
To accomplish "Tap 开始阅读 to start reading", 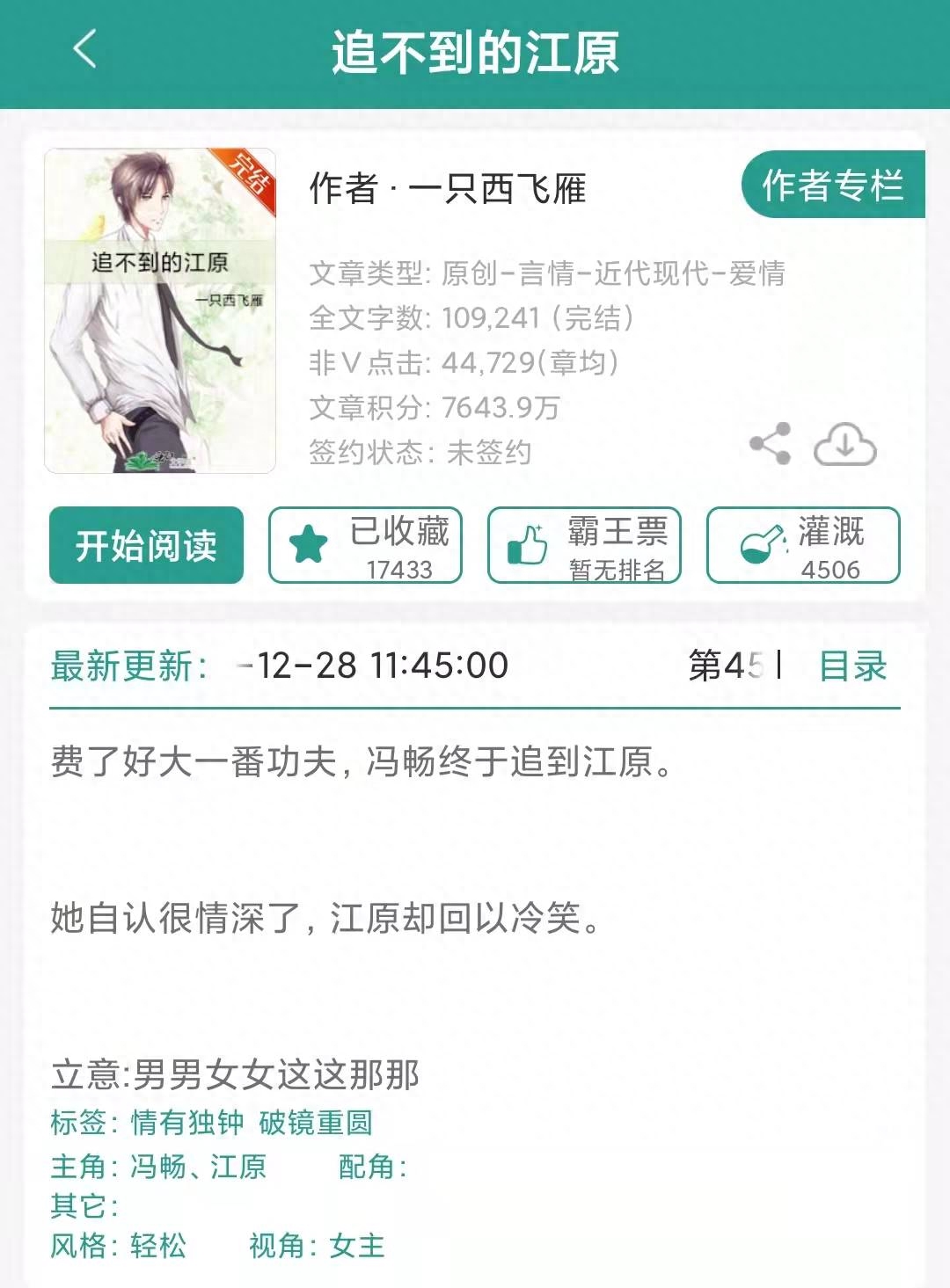I will [x=146, y=545].
